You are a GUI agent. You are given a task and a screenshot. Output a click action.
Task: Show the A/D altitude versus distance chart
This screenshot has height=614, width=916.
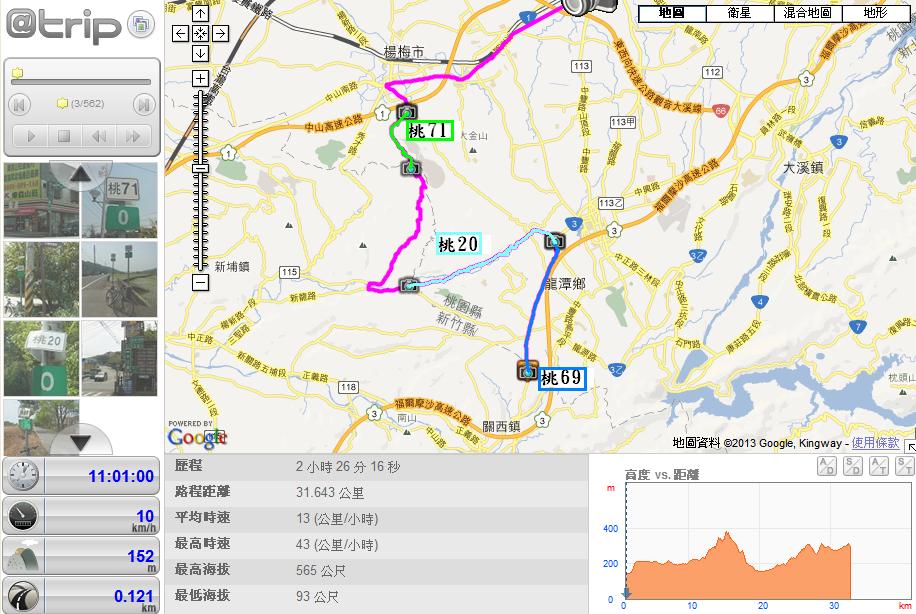[826, 465]
